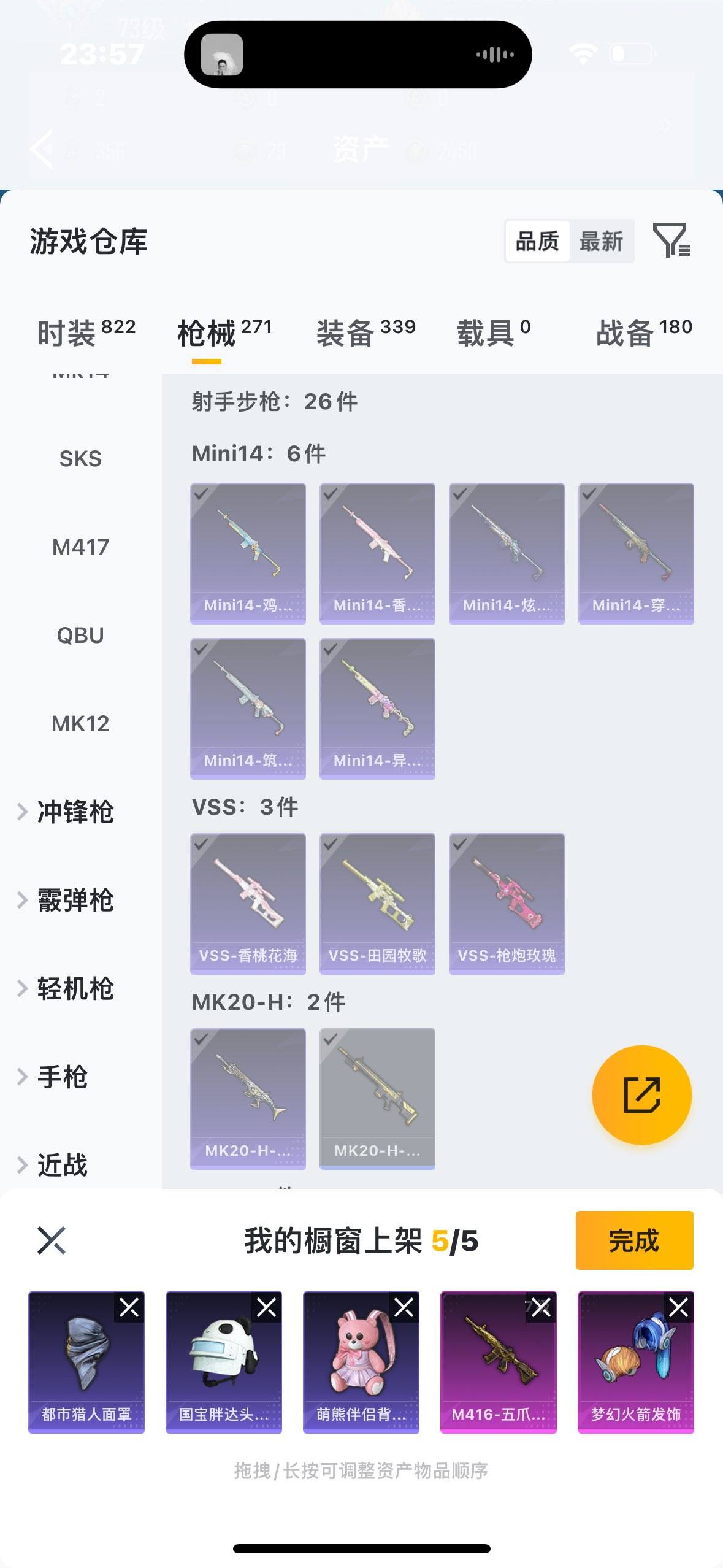Remove 都市猎人面罩 from the showcase

point(128,1305)
